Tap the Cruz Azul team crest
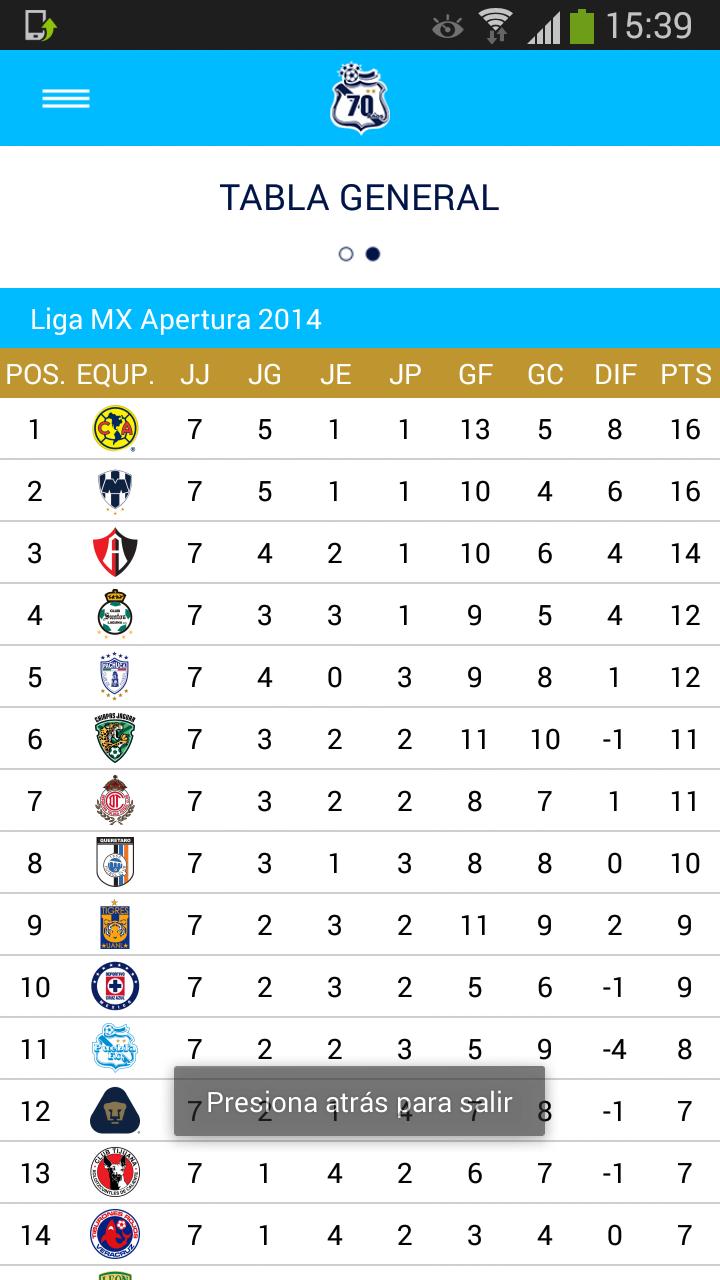Image resolution: width=720 pixels, height=1280 pixels. tap(114, 987)
